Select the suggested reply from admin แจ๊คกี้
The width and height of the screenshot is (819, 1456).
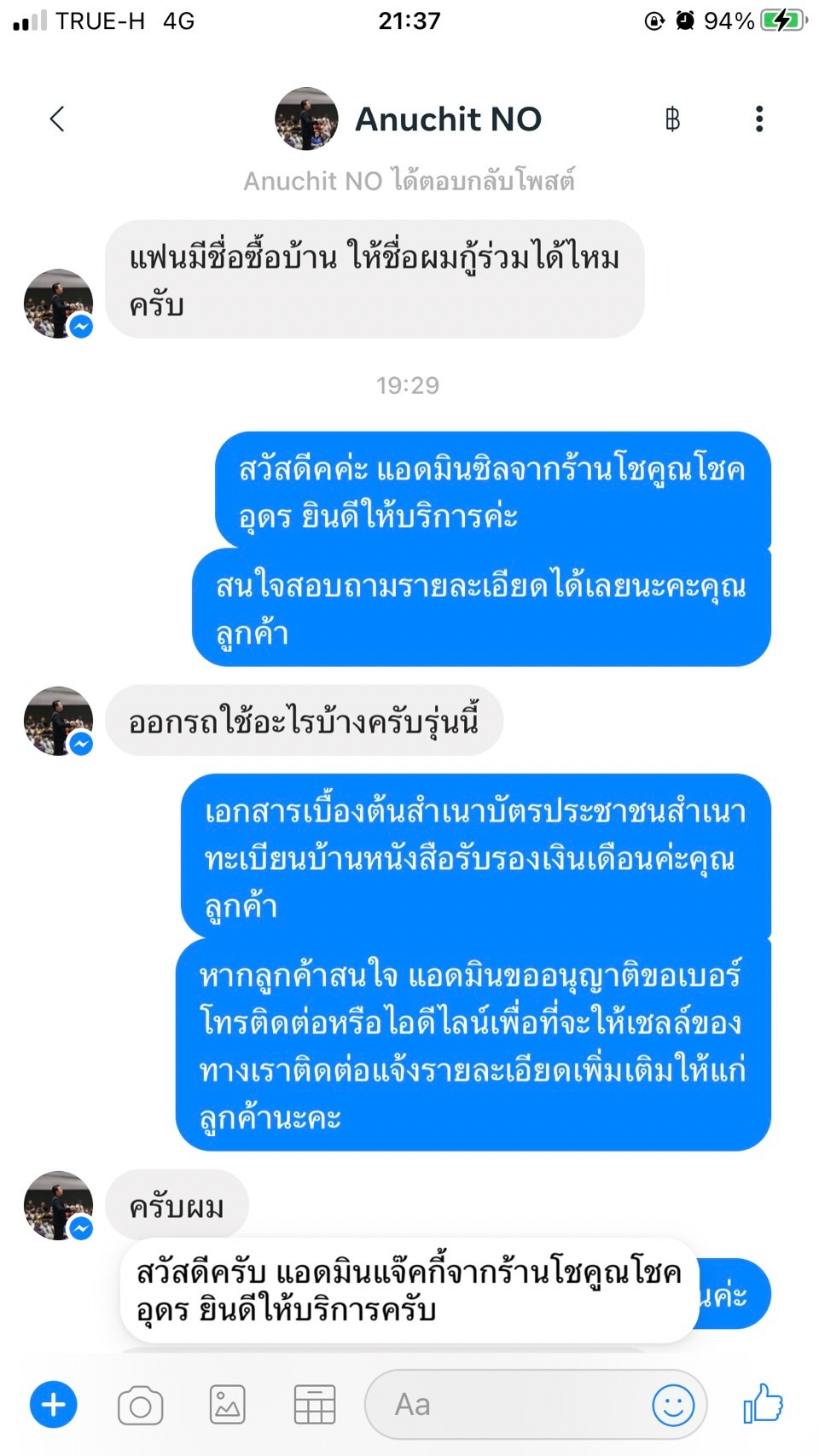pos(409,1291)
